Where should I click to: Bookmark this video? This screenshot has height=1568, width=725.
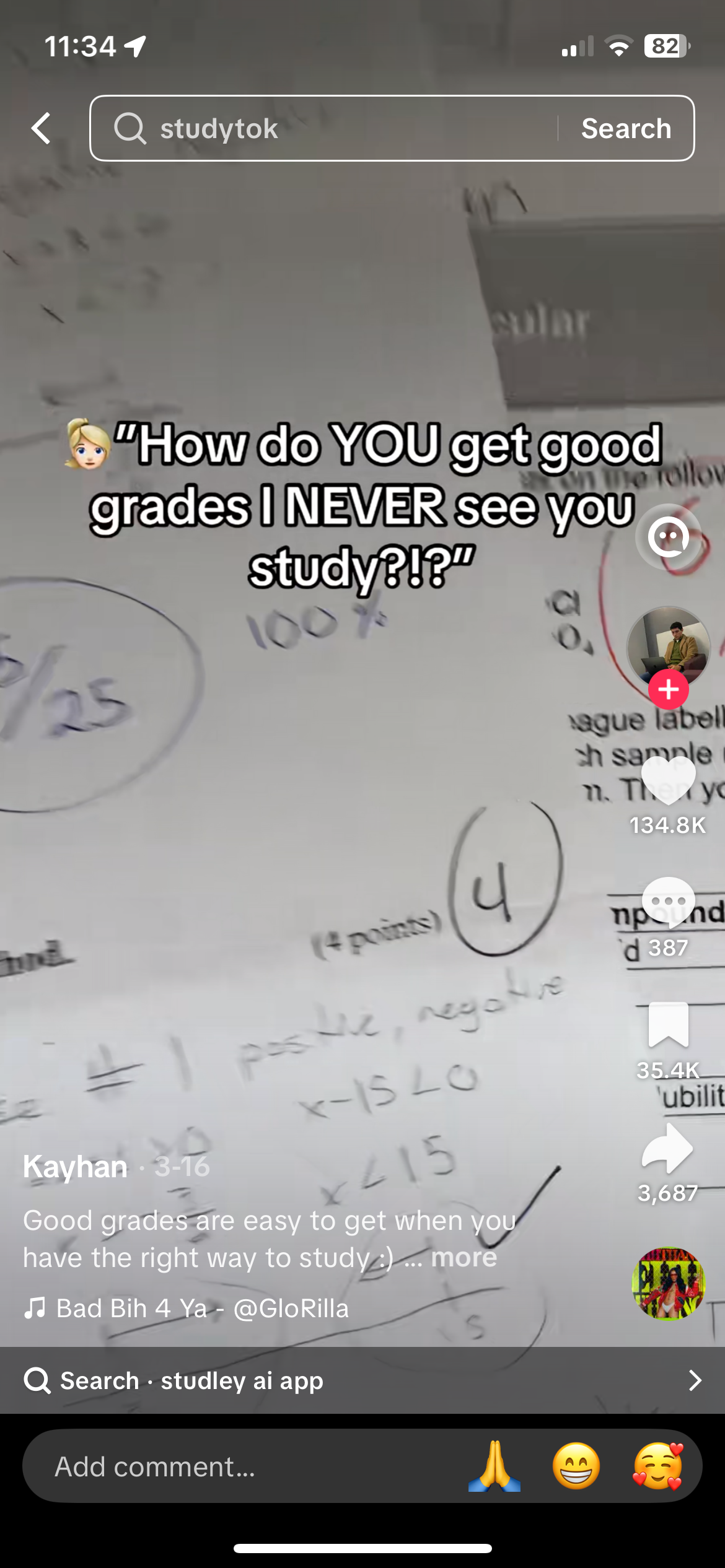click(x=668, y=1025)
